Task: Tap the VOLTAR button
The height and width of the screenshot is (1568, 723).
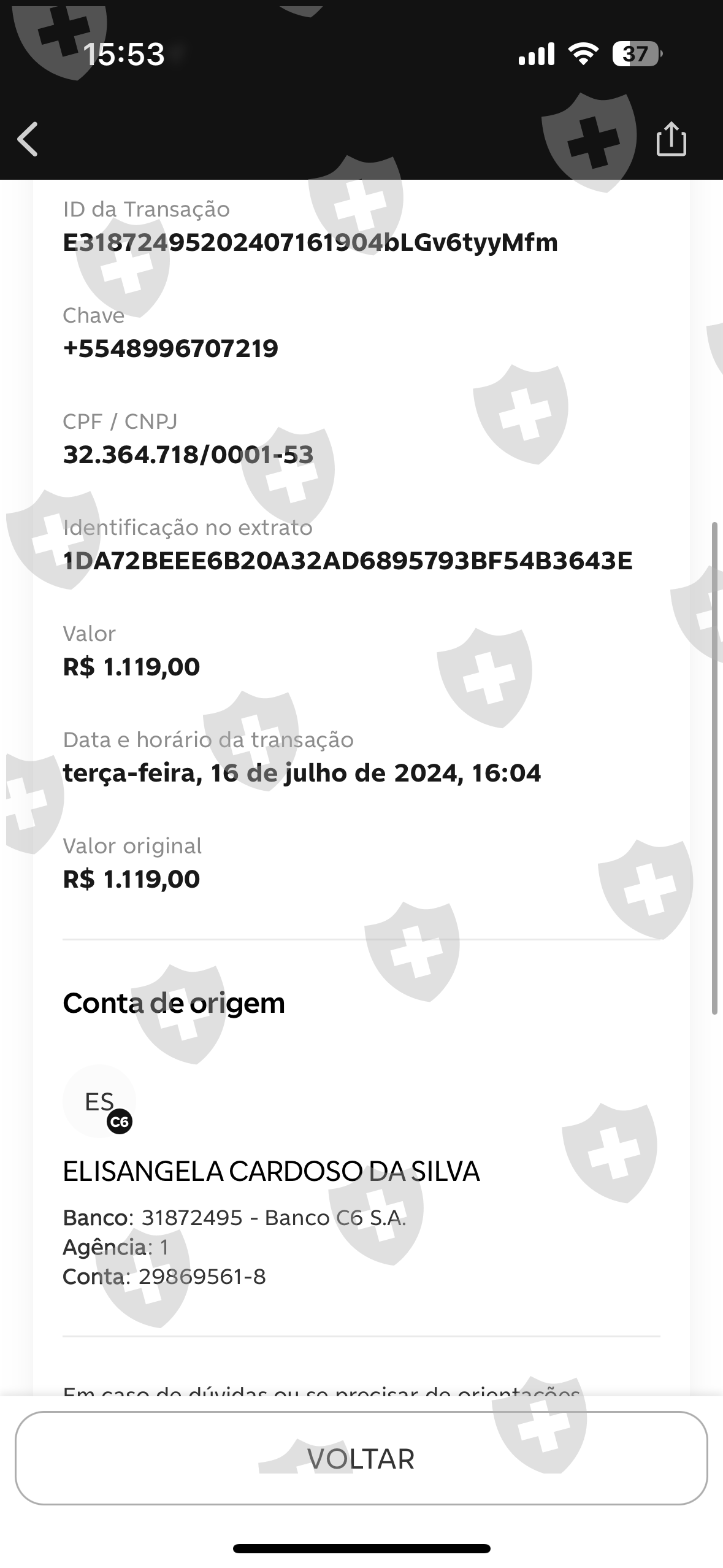Action: [x=361, y=1458]
